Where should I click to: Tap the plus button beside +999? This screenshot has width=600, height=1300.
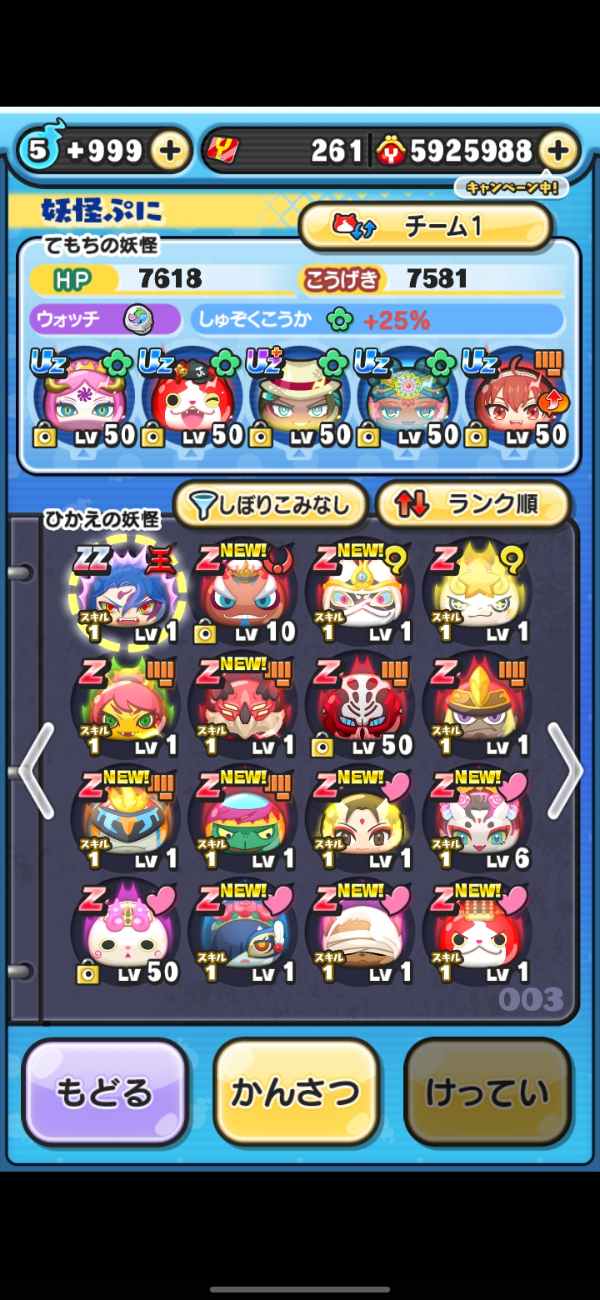[x=170, y=151]
